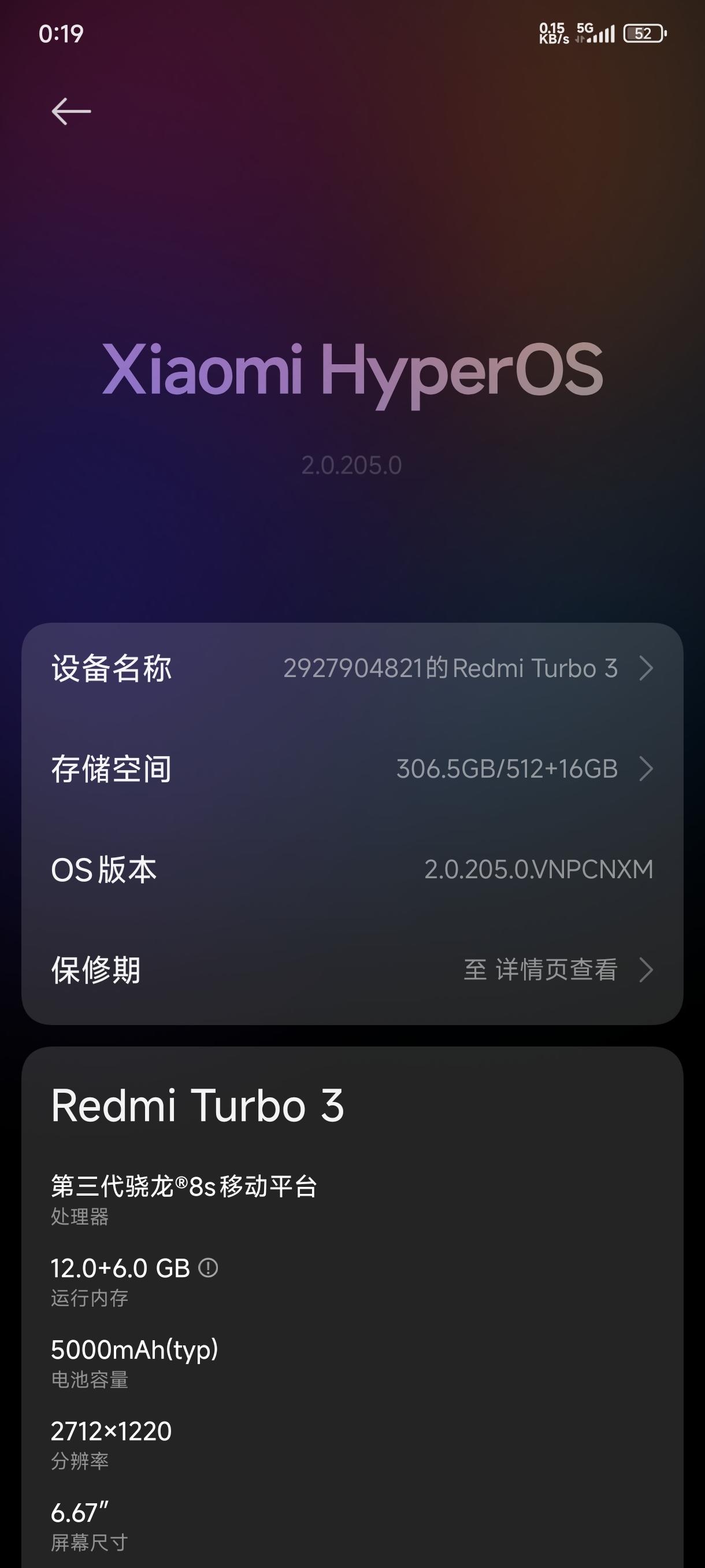Click the back arrow at top left
The width and height of the screenshot is (705, 1568).
point(70,110)
